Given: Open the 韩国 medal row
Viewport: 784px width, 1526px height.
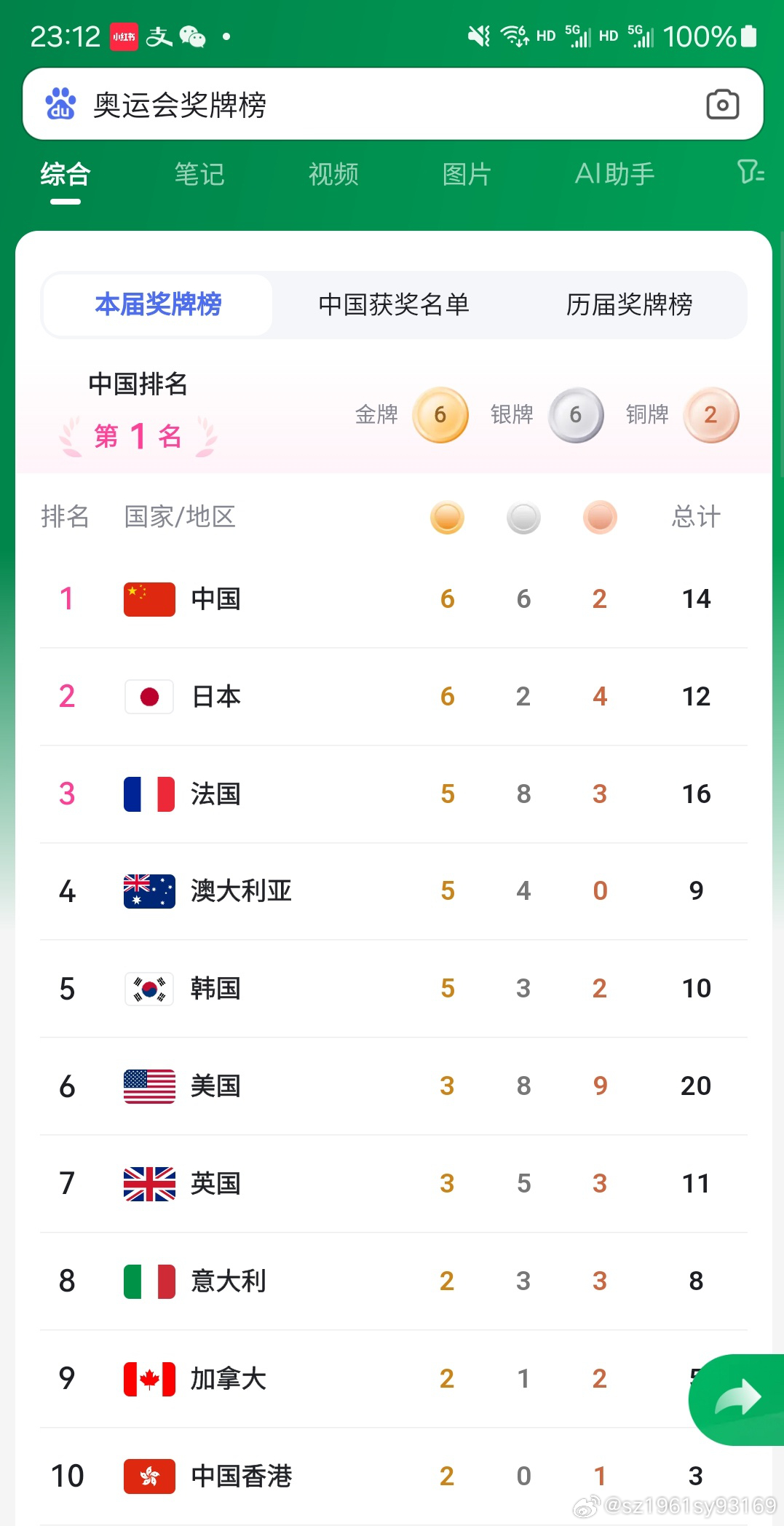Looking at the screenshot, I should click(394, 989).
